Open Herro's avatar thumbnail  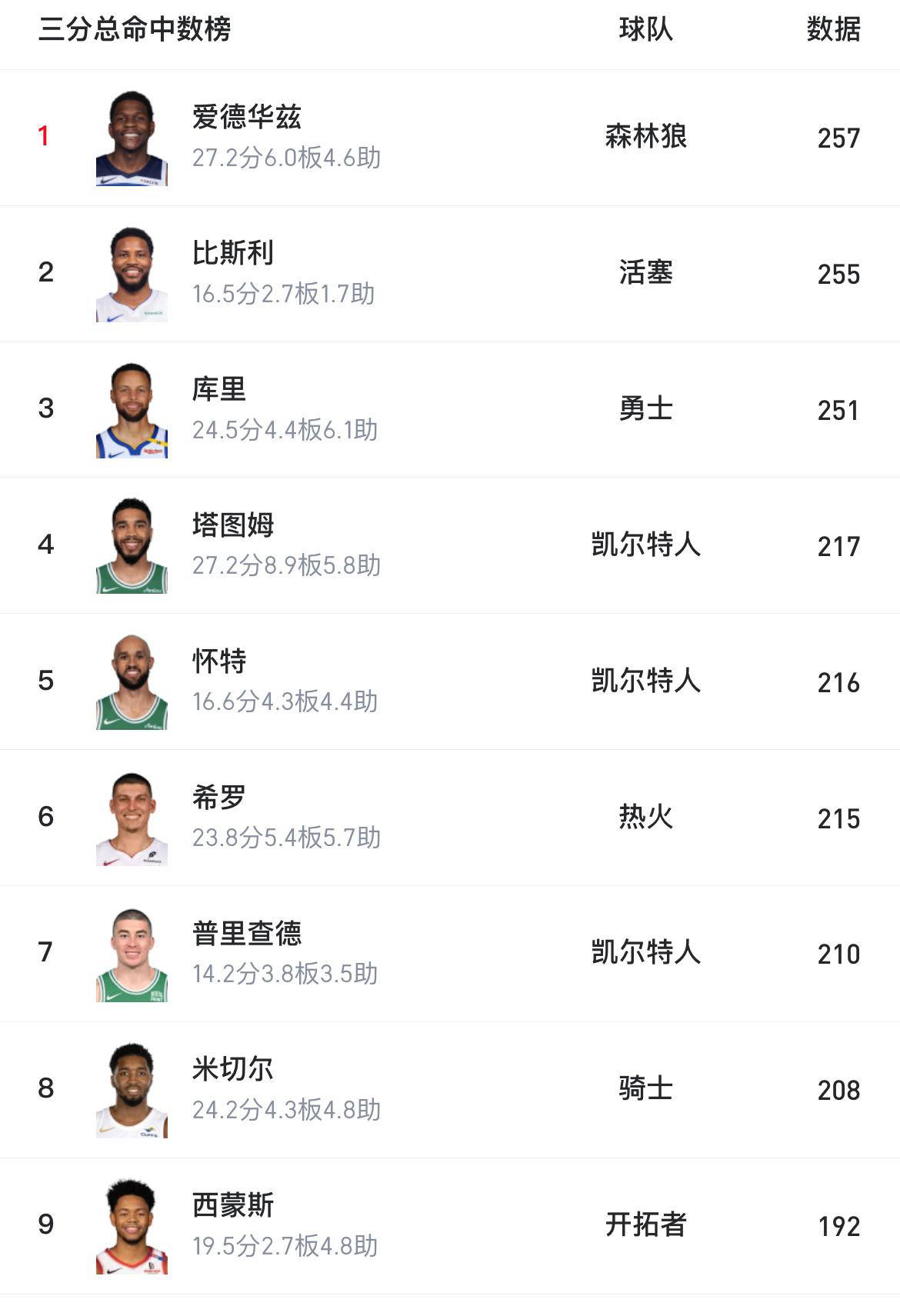pos(131,818)
